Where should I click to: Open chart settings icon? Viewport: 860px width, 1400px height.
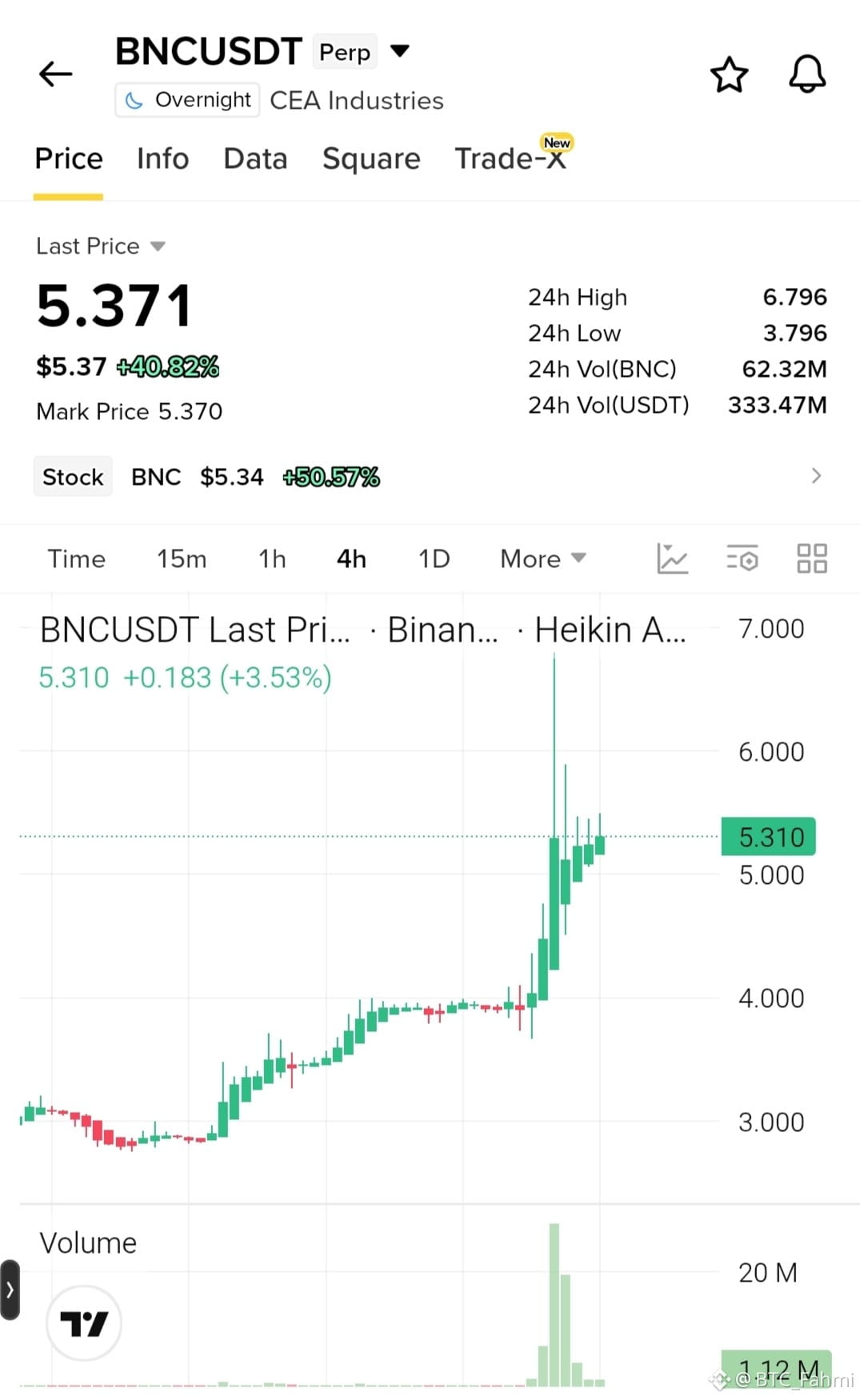tap(742, 558)
